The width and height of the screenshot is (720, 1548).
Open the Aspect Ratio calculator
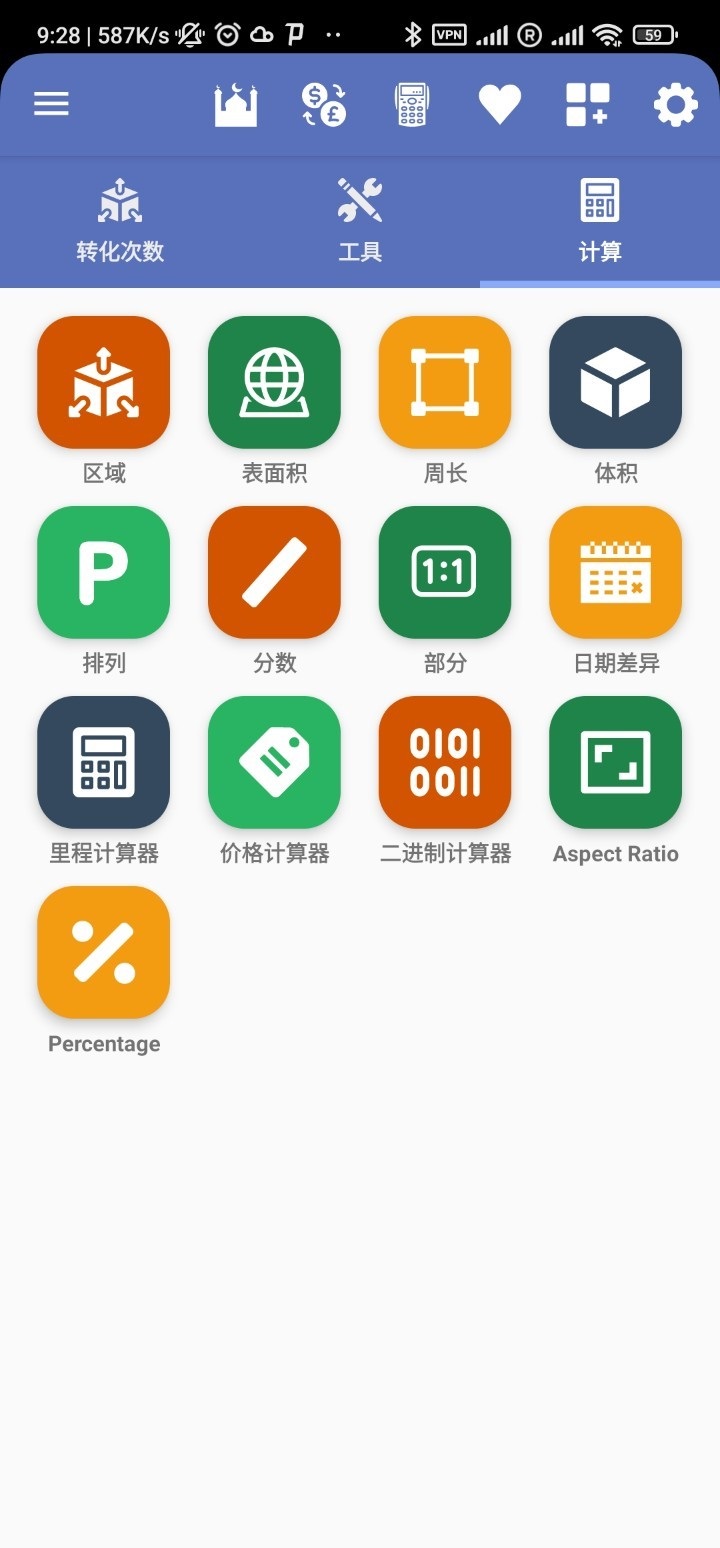point(615,762)
